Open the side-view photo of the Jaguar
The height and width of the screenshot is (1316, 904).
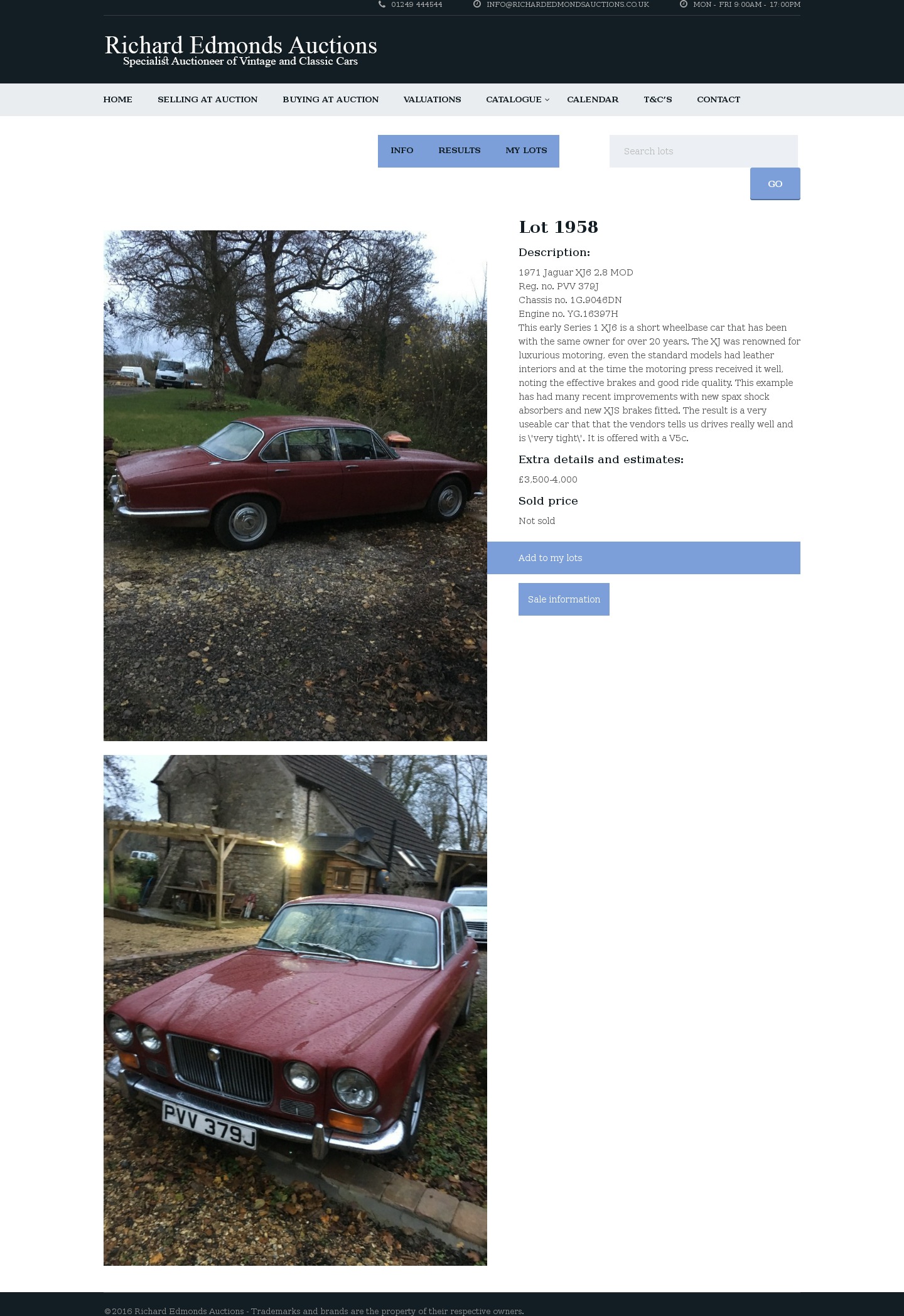295,485
